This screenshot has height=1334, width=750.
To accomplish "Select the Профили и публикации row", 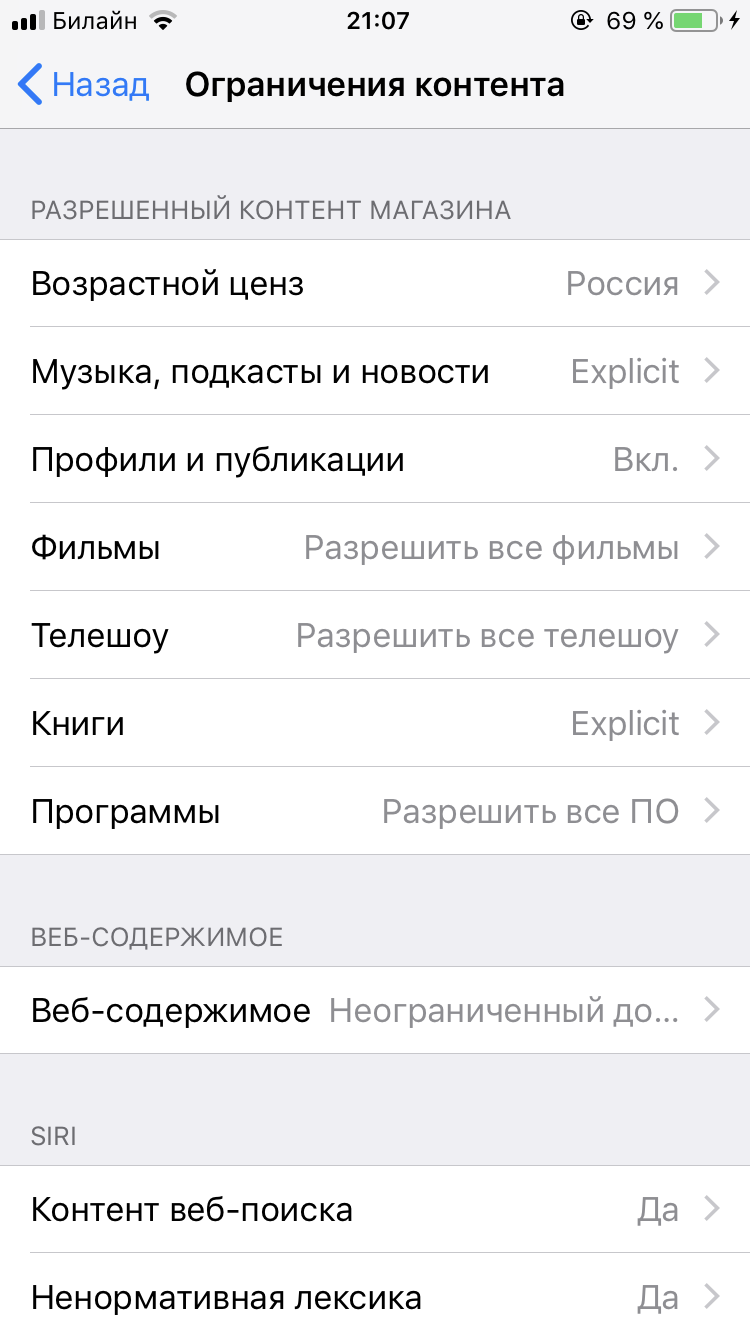I will coord(375,460).
